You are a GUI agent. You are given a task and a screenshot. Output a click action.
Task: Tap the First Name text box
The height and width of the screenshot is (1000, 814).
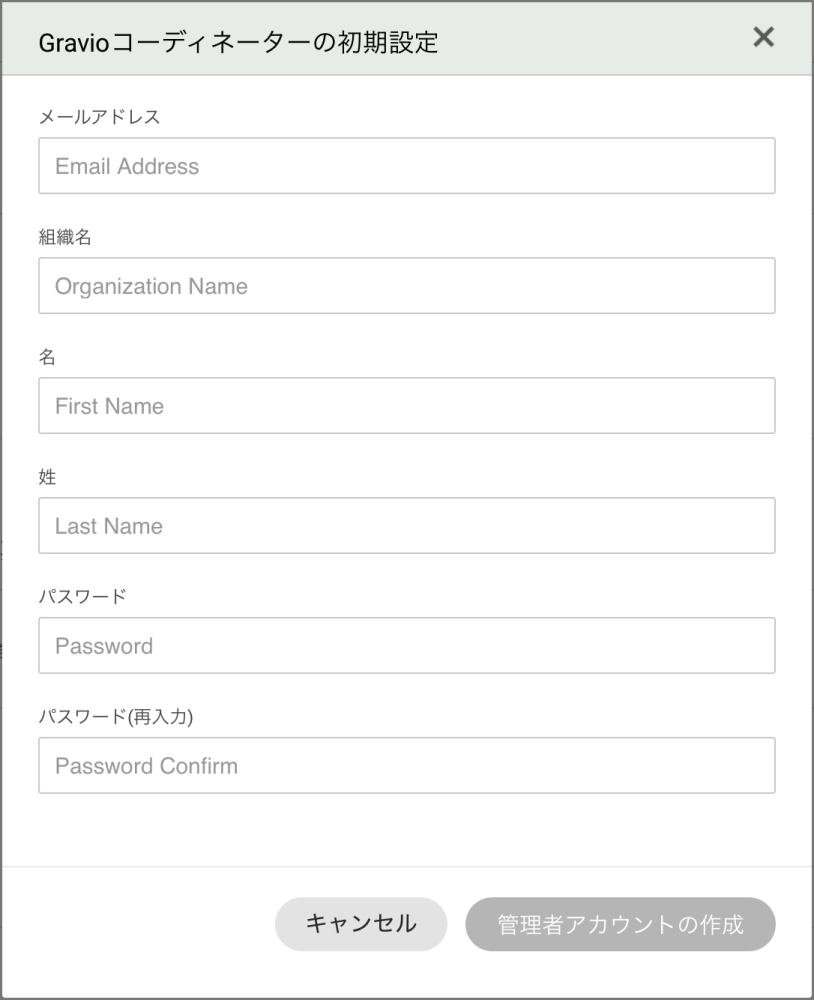coord(406,406)
